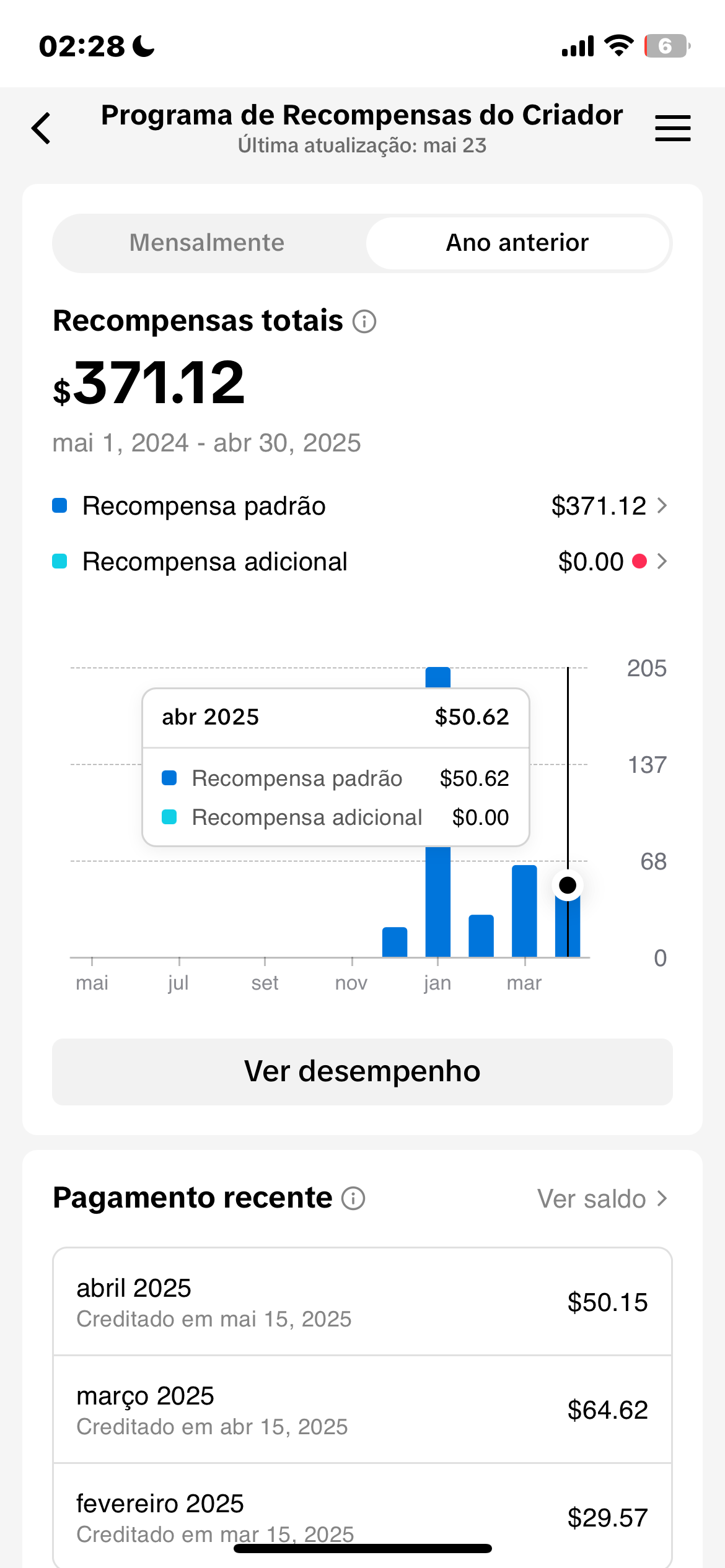Open the abril 2025 payment entry

(362, 1302)
